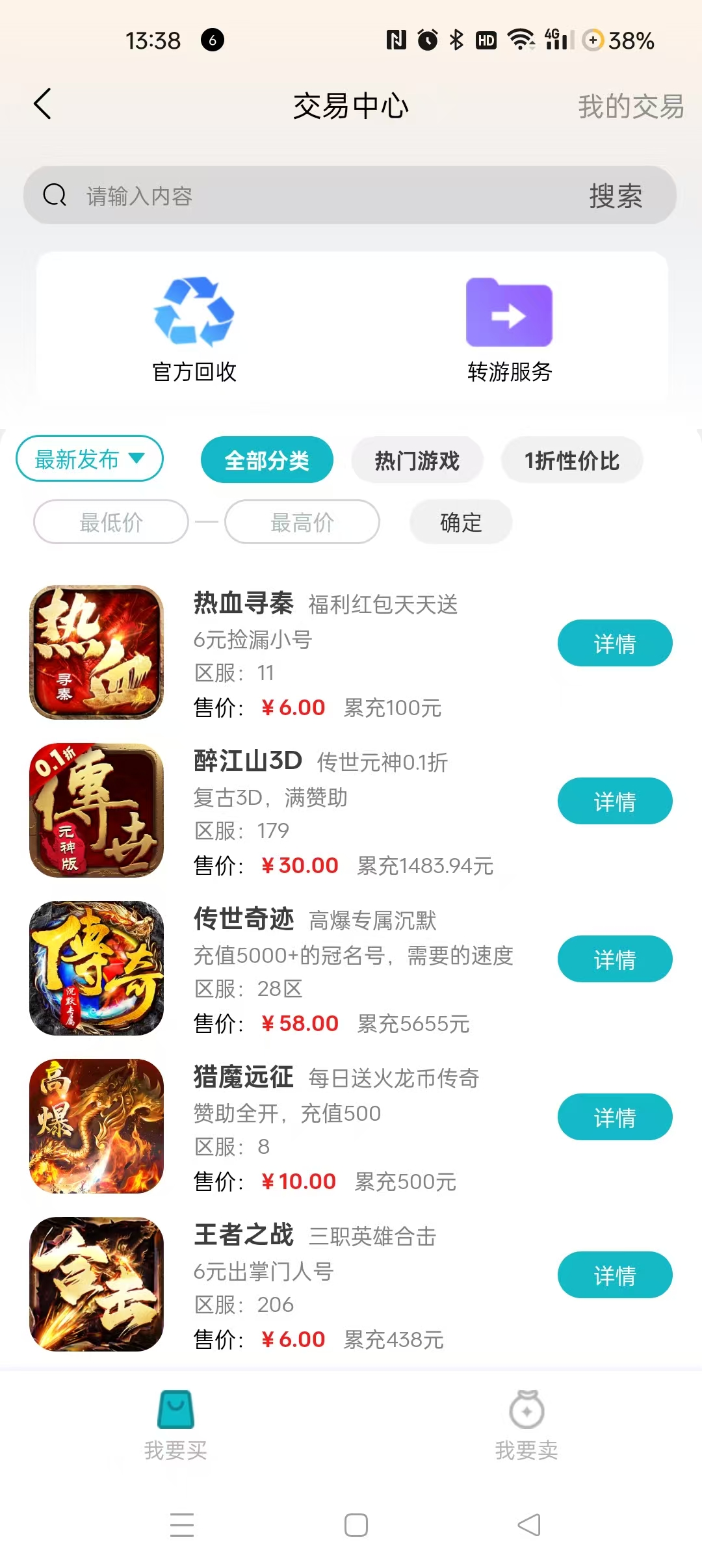Tap the 最高价 input field
This screenshot has width=702, height=1568.
(302, 522)
